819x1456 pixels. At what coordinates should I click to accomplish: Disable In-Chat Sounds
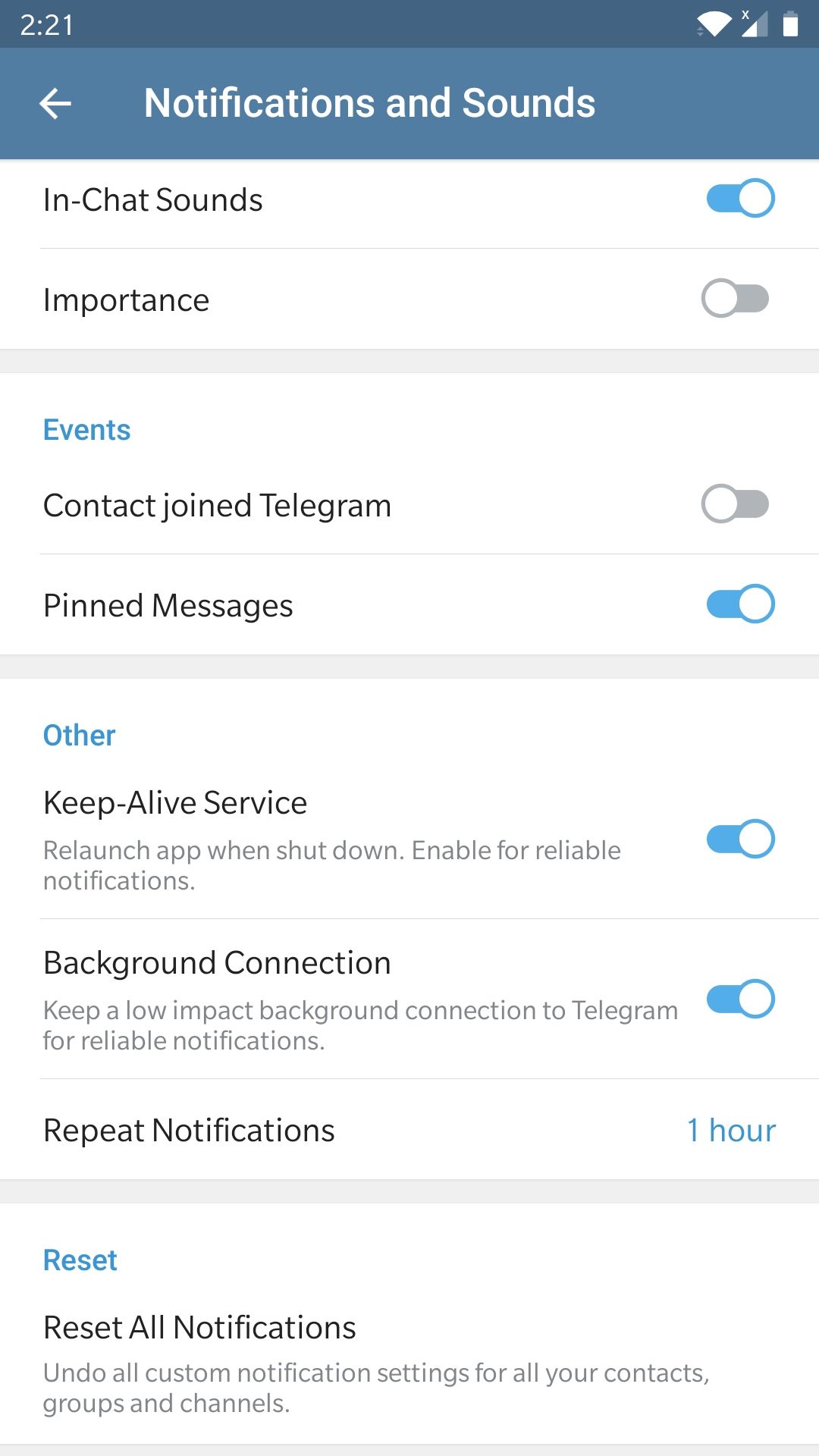(739, 199)
